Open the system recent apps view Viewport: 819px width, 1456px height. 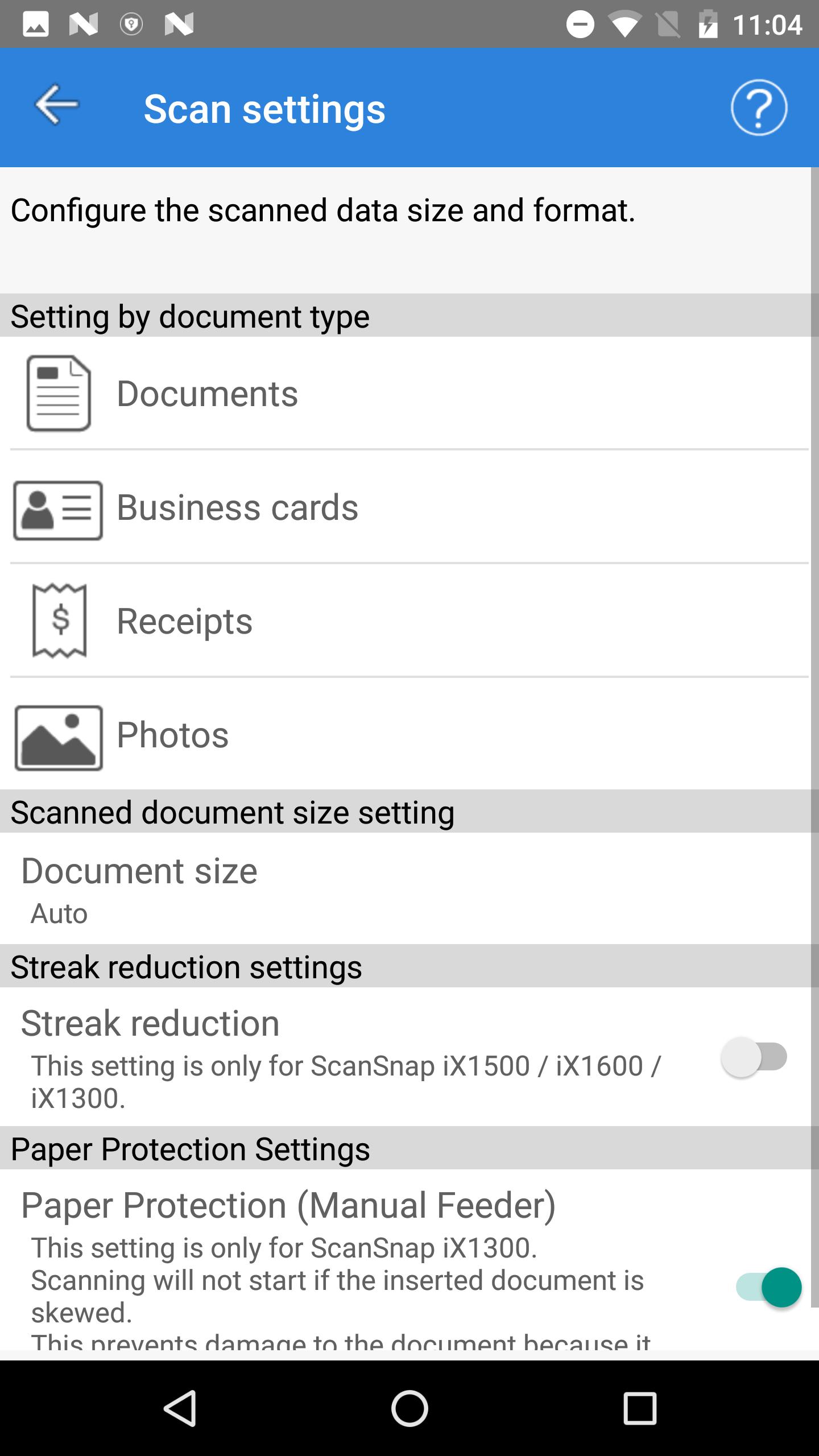click(640, 1408)
